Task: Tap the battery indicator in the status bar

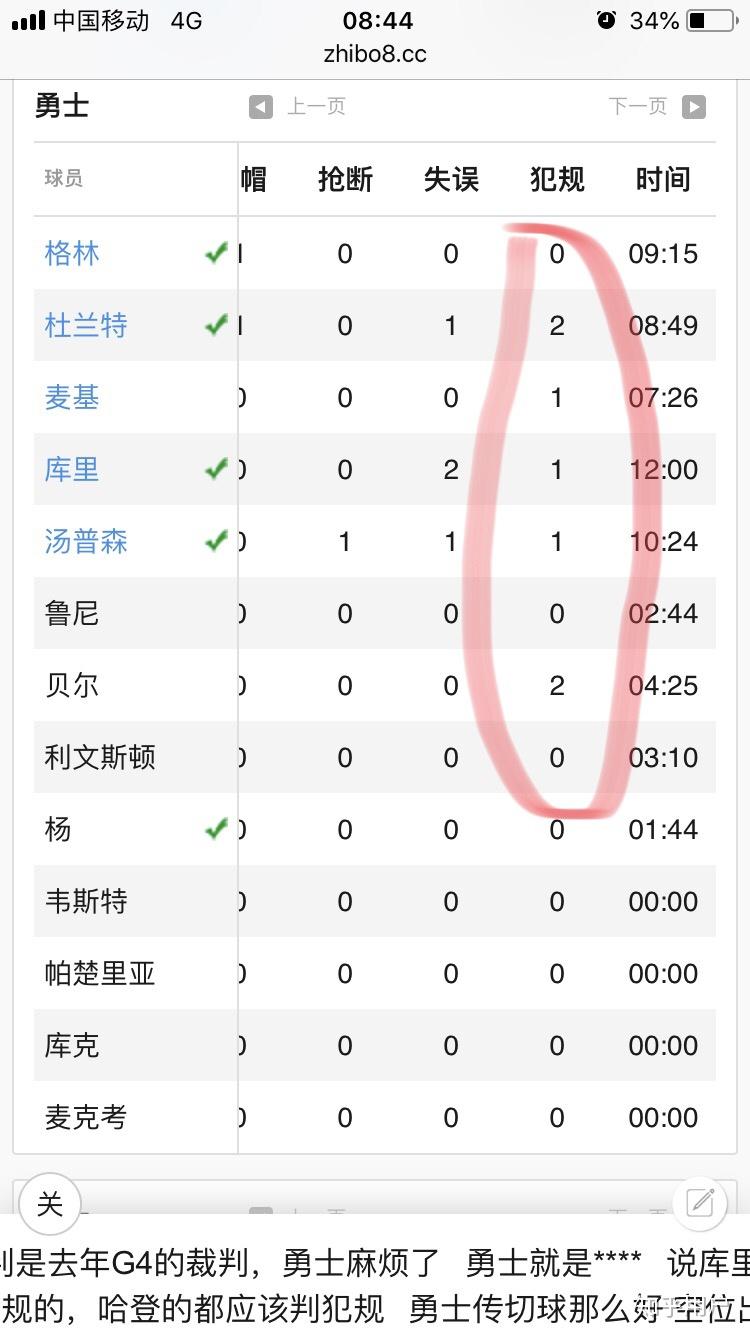Action: 712,20
